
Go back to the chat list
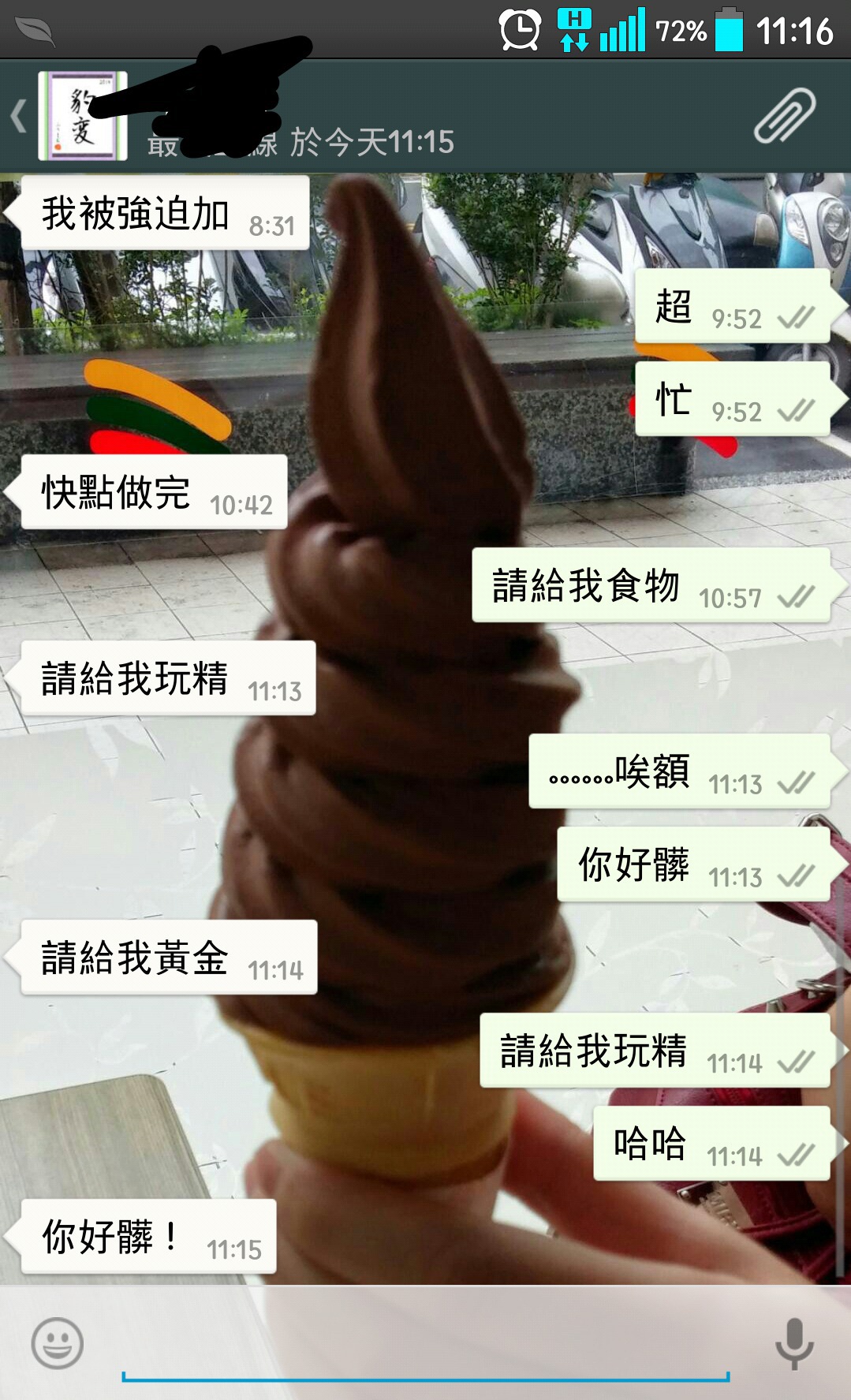(19, 116)
